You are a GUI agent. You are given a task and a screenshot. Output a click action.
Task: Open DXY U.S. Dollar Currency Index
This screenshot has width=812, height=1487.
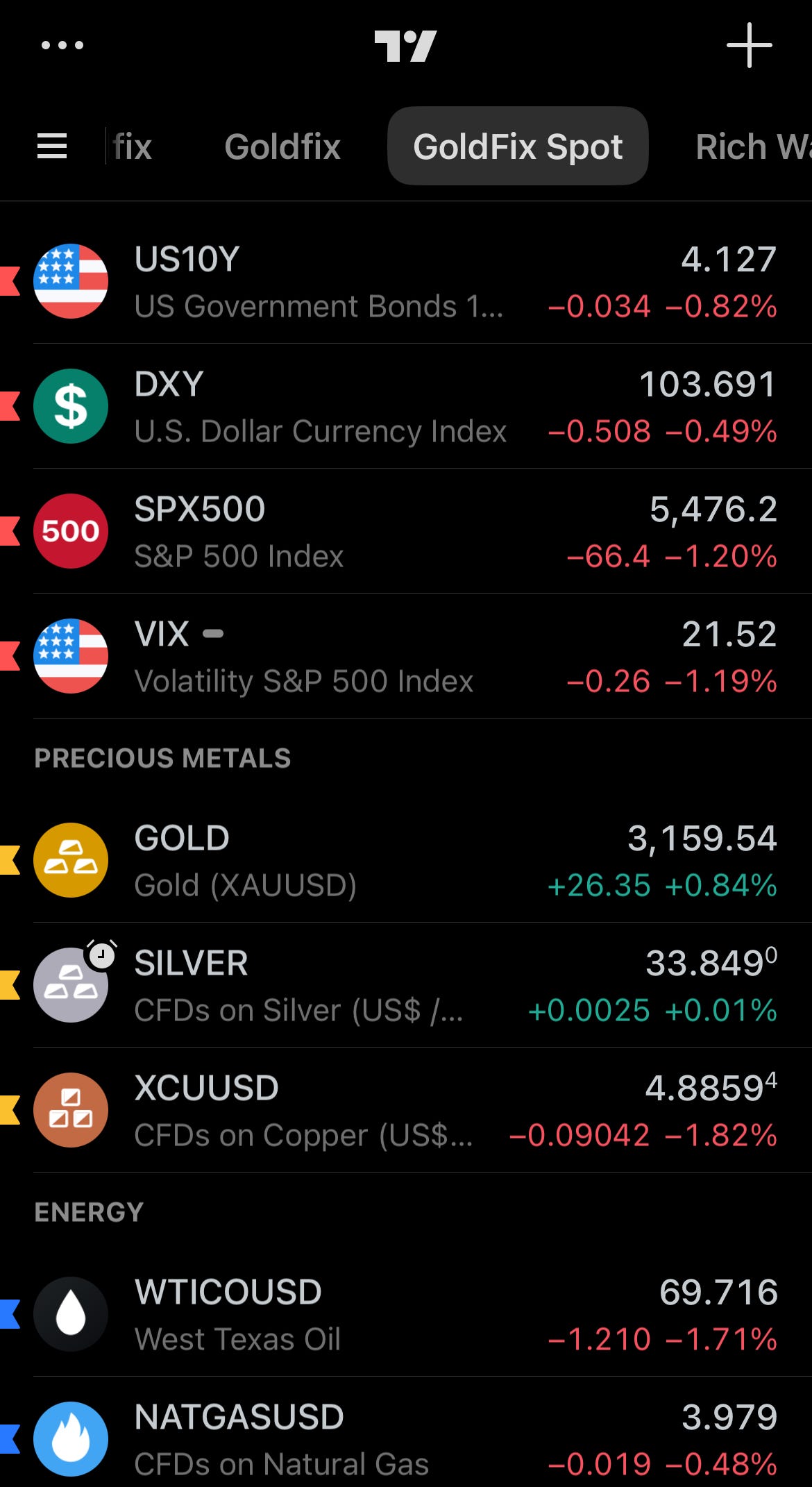tap(406, 406)
